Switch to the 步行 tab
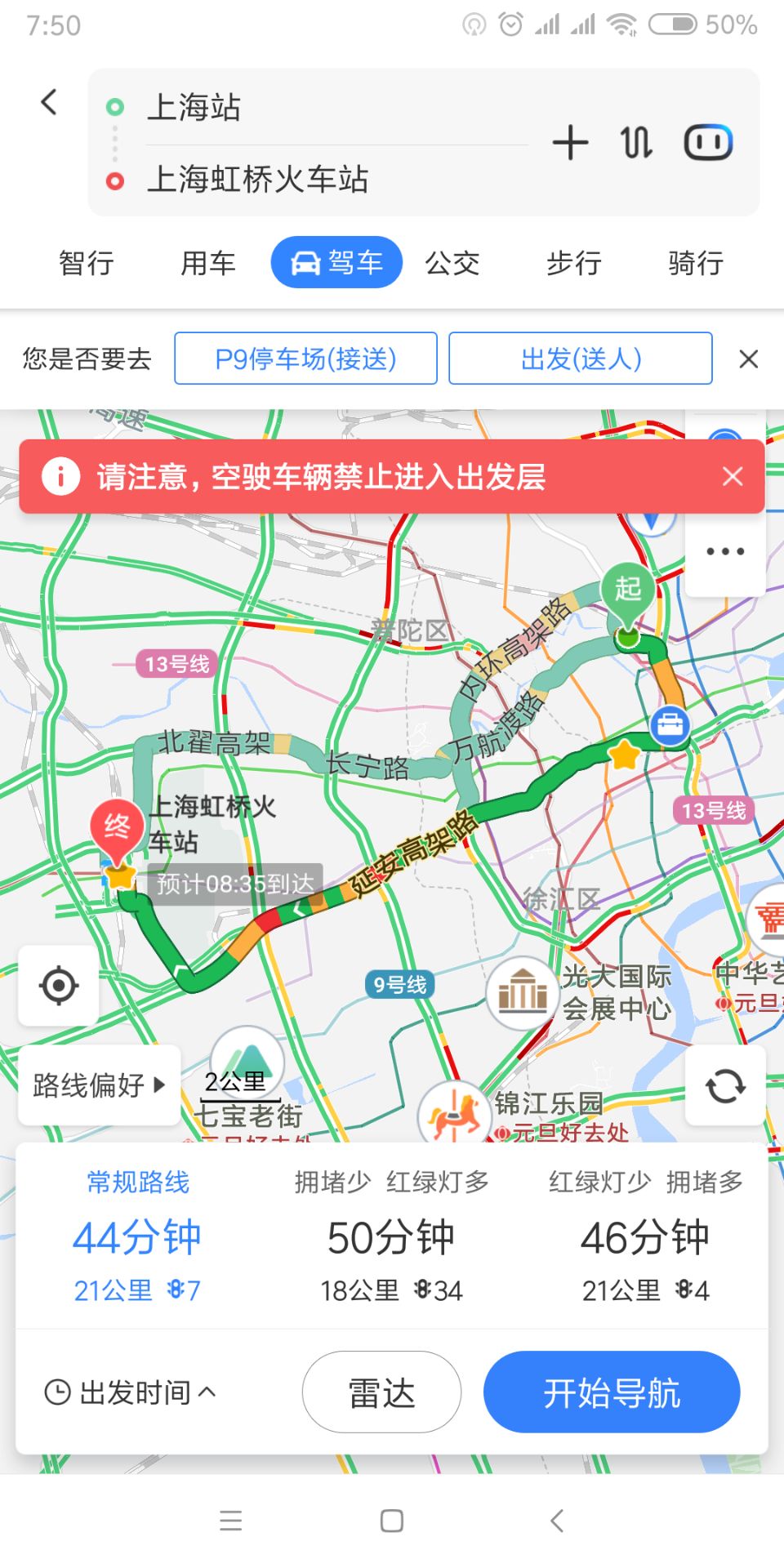Image resolution: width=784 pixels, height=1568 pixels. [x=573, y=263]
